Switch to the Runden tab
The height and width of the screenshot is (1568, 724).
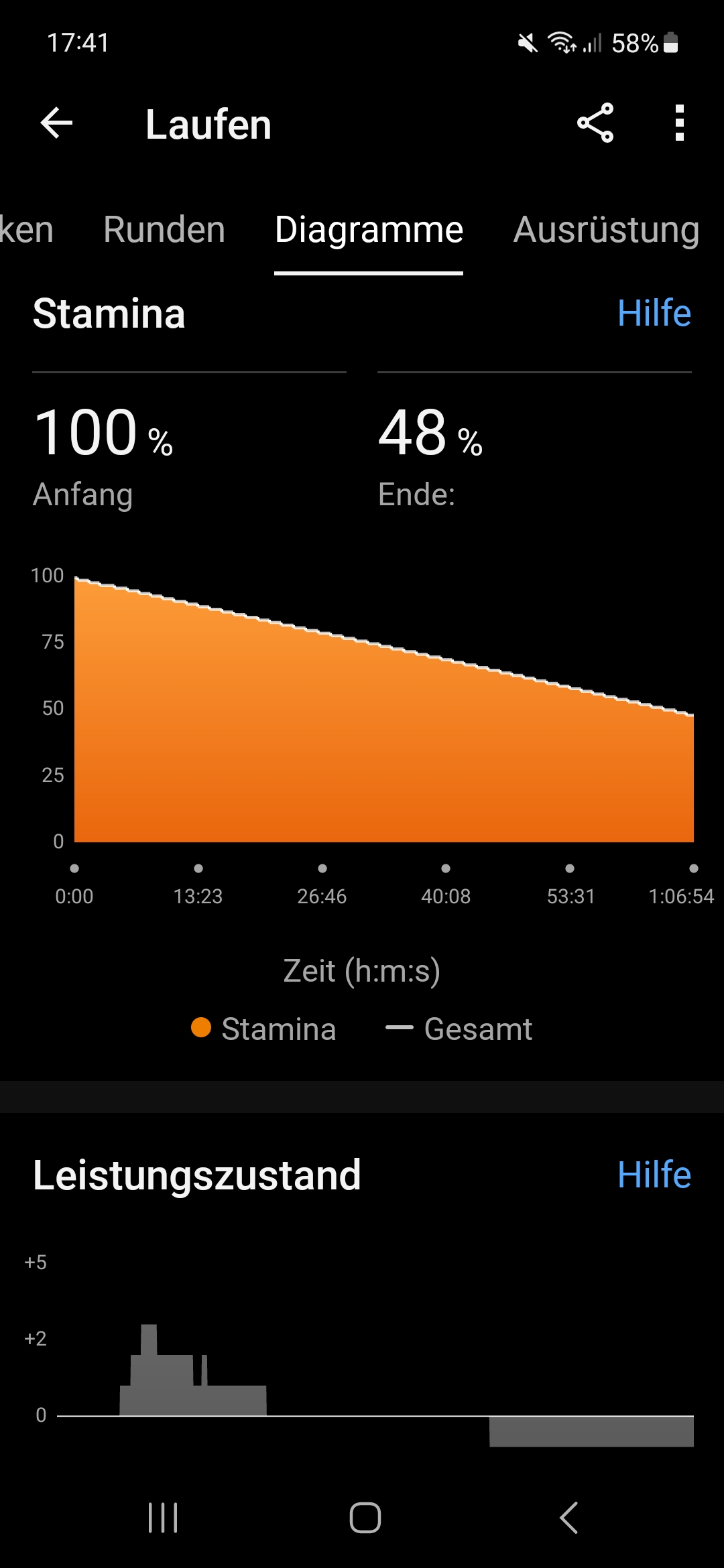[x=164, y=230]
